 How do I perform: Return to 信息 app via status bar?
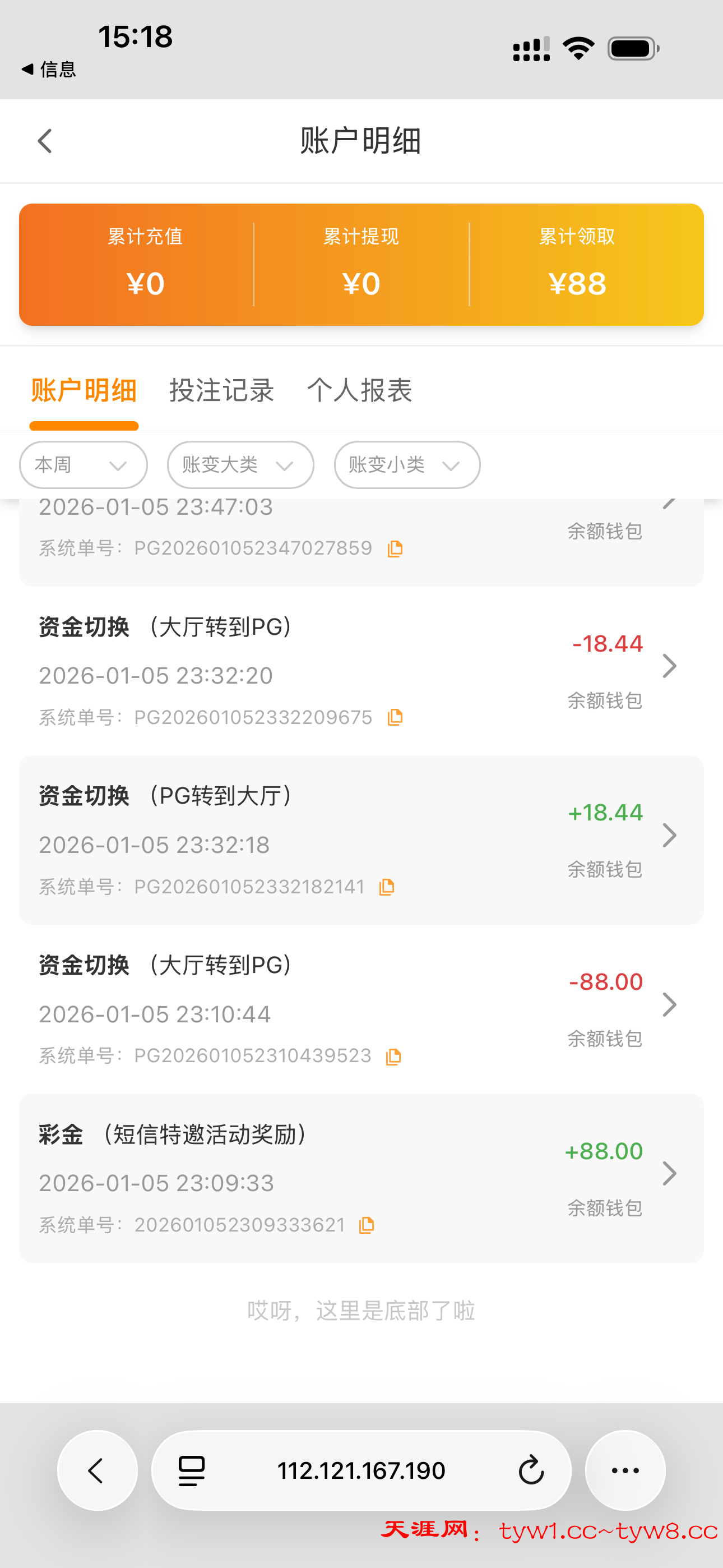click(49, 70)
